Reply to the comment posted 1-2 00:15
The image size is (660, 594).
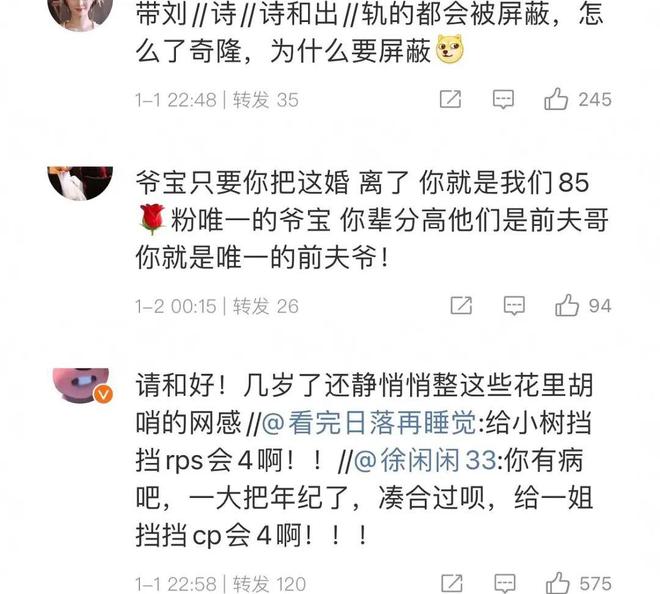click(x=514, y=305)
